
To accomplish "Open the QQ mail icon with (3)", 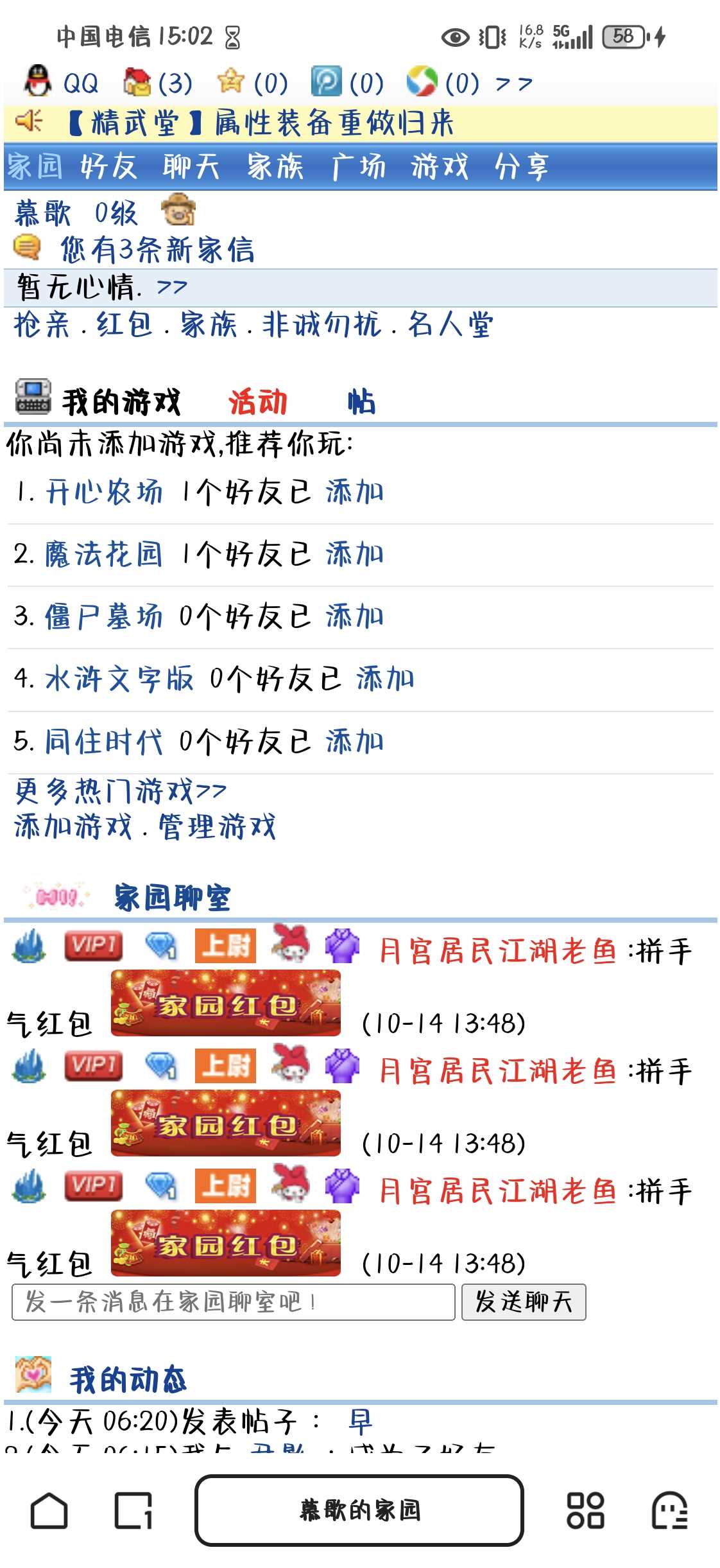I will pos(158,82).
